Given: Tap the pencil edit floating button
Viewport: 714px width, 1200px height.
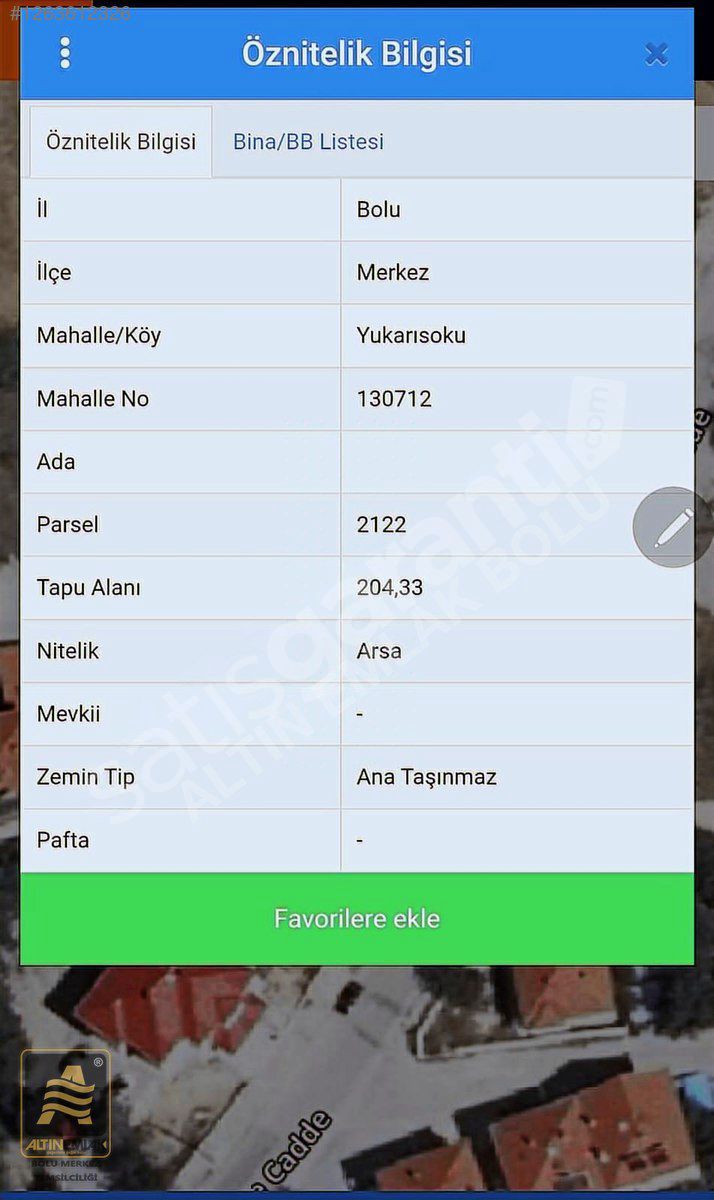Looking at the screenshot, I should (673, 528).
